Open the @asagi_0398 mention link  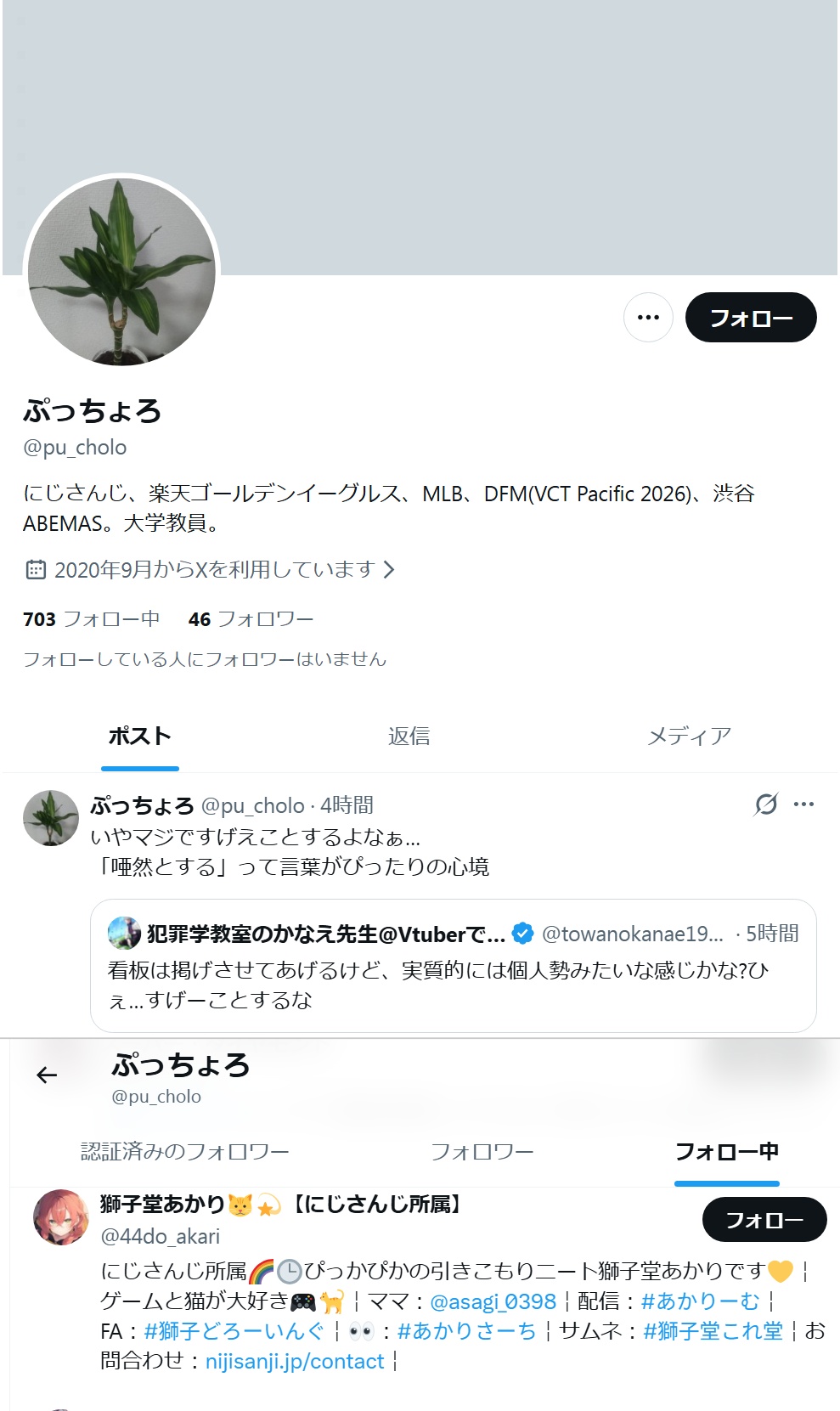[x=493, y=1301]
